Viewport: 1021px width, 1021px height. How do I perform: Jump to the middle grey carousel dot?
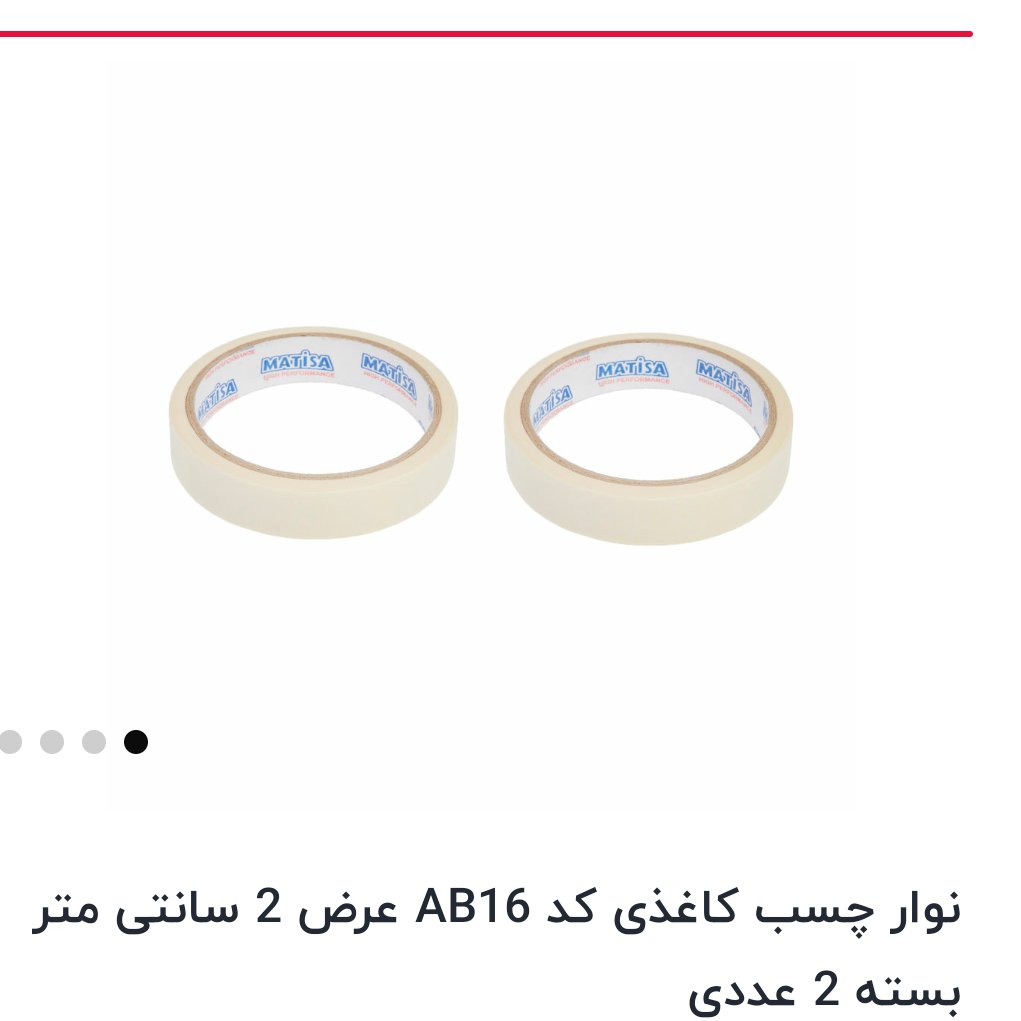(52, 742)
